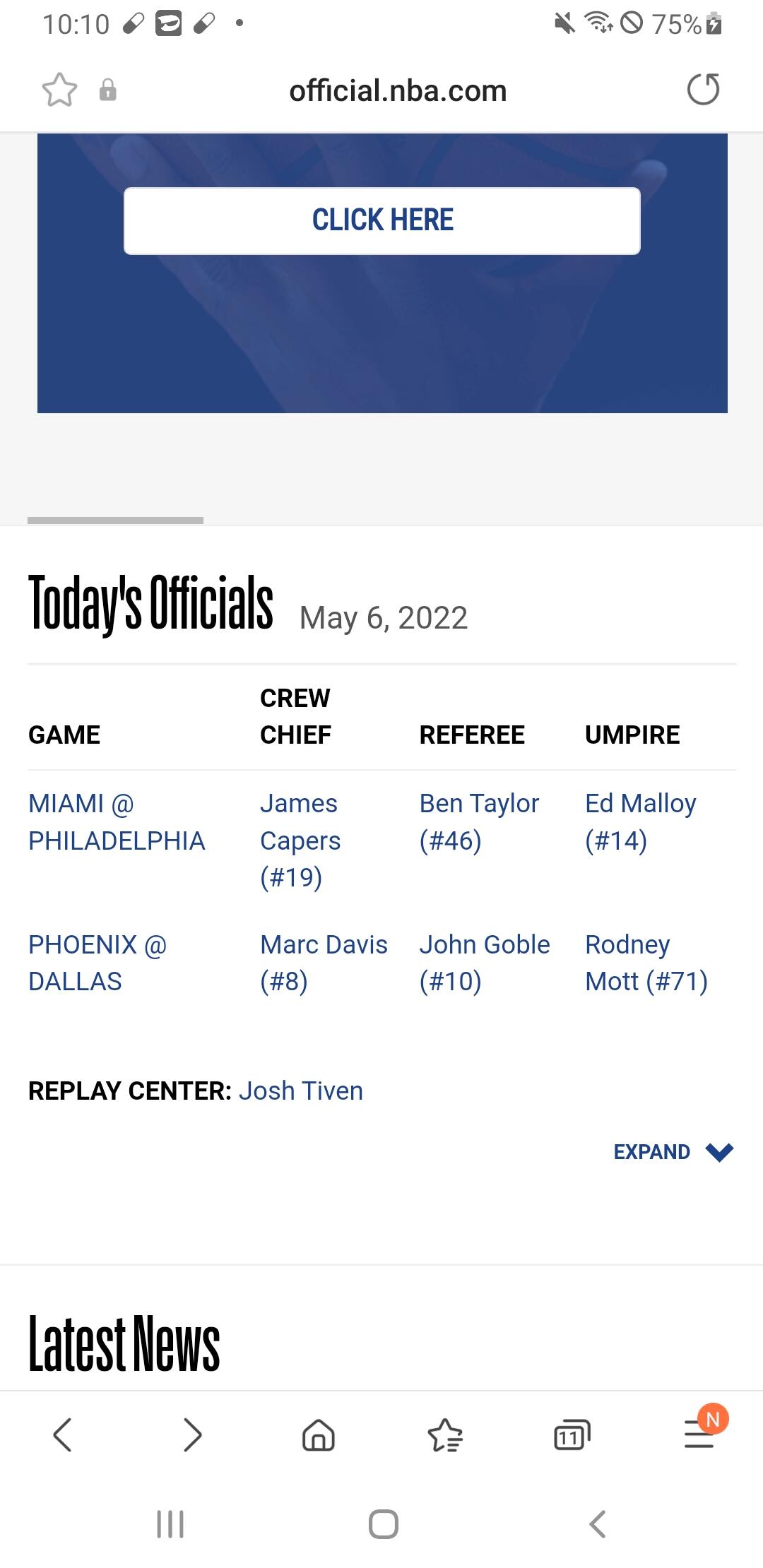Open the browser home page
The width and height of the screenshot is (763, 1568).
coord(319,1435)
